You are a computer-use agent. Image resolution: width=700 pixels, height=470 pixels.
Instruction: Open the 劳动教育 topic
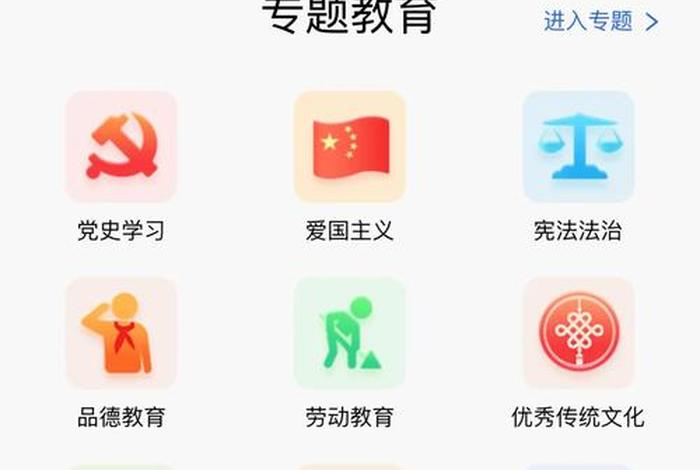point(349,333)
